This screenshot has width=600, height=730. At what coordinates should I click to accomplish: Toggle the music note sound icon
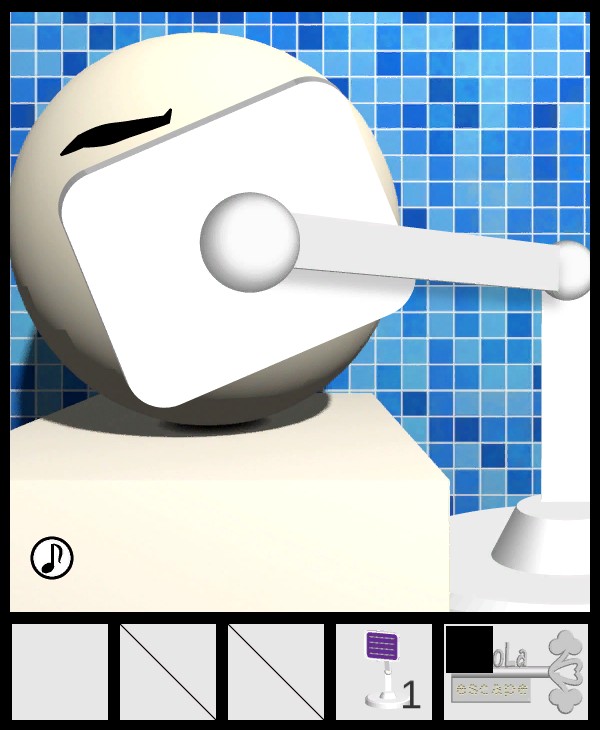pyautogui.click(x=52, y=558)
